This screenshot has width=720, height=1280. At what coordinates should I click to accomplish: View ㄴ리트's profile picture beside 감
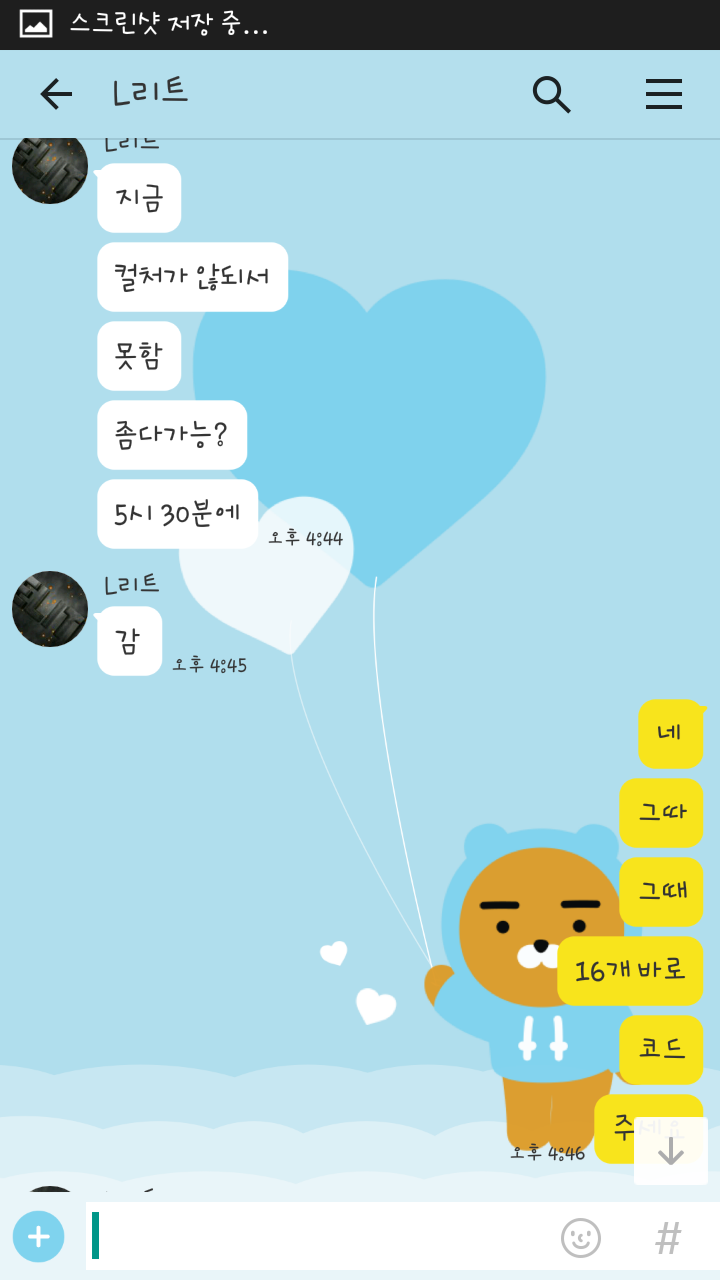tap(50, 609)
